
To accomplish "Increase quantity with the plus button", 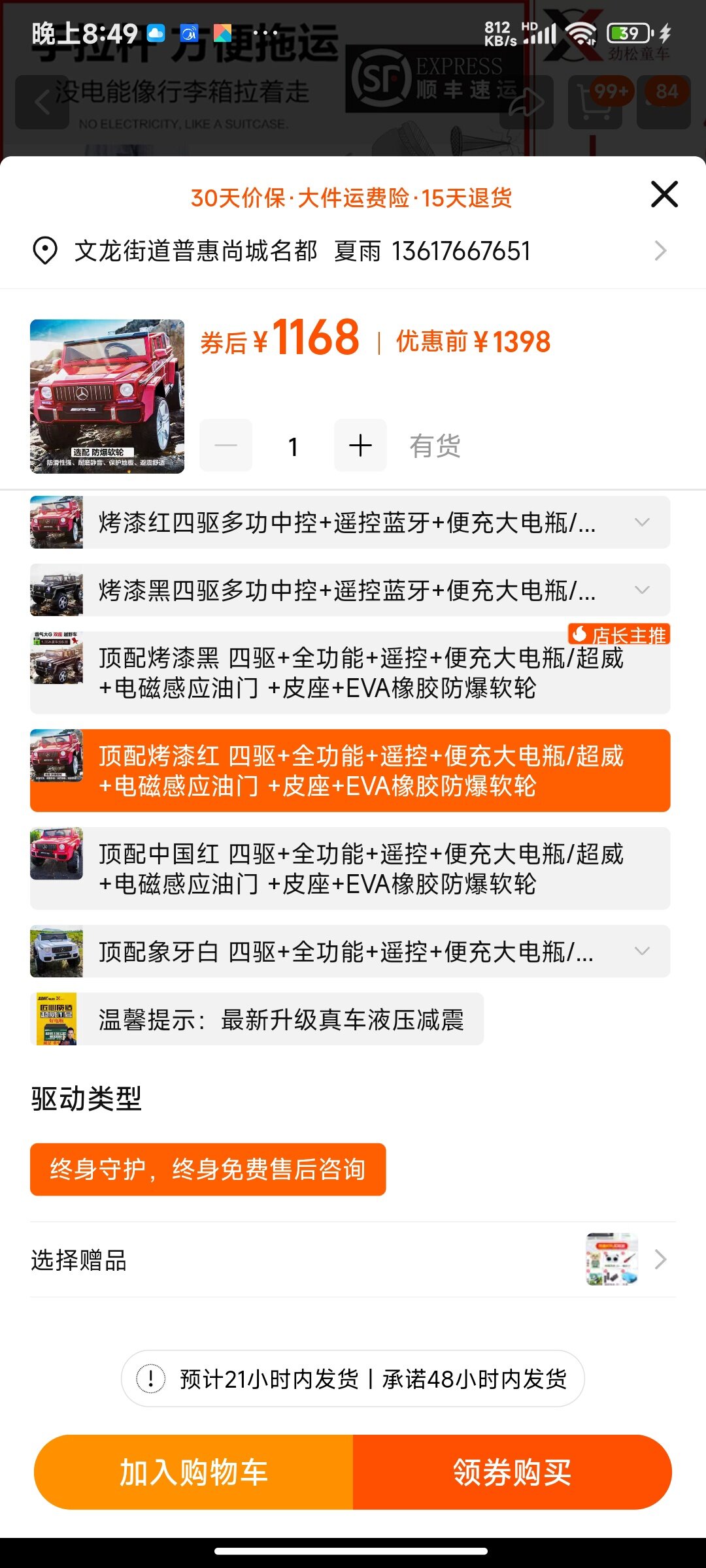I will (360, 446).
